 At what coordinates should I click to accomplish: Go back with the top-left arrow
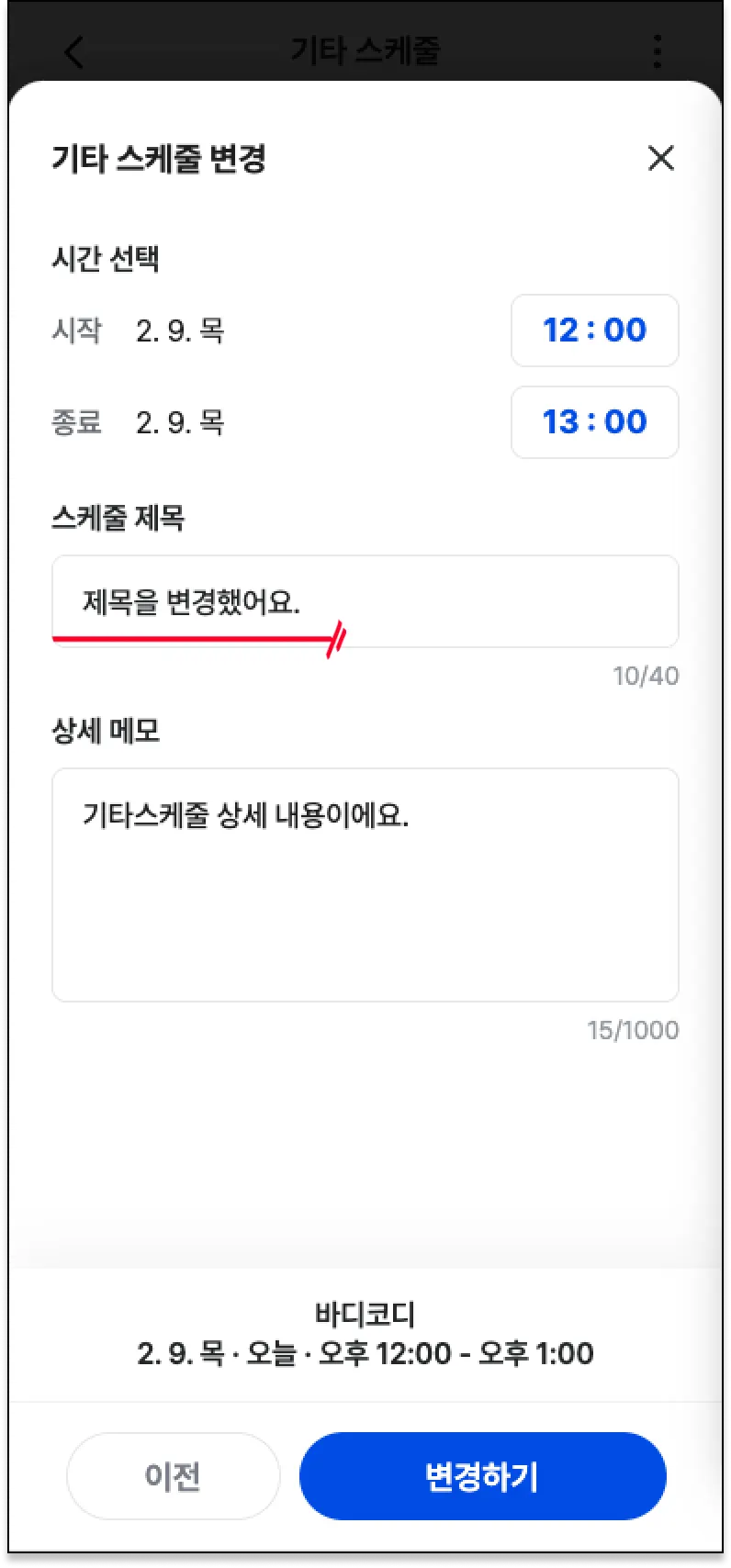click(75, 51)
